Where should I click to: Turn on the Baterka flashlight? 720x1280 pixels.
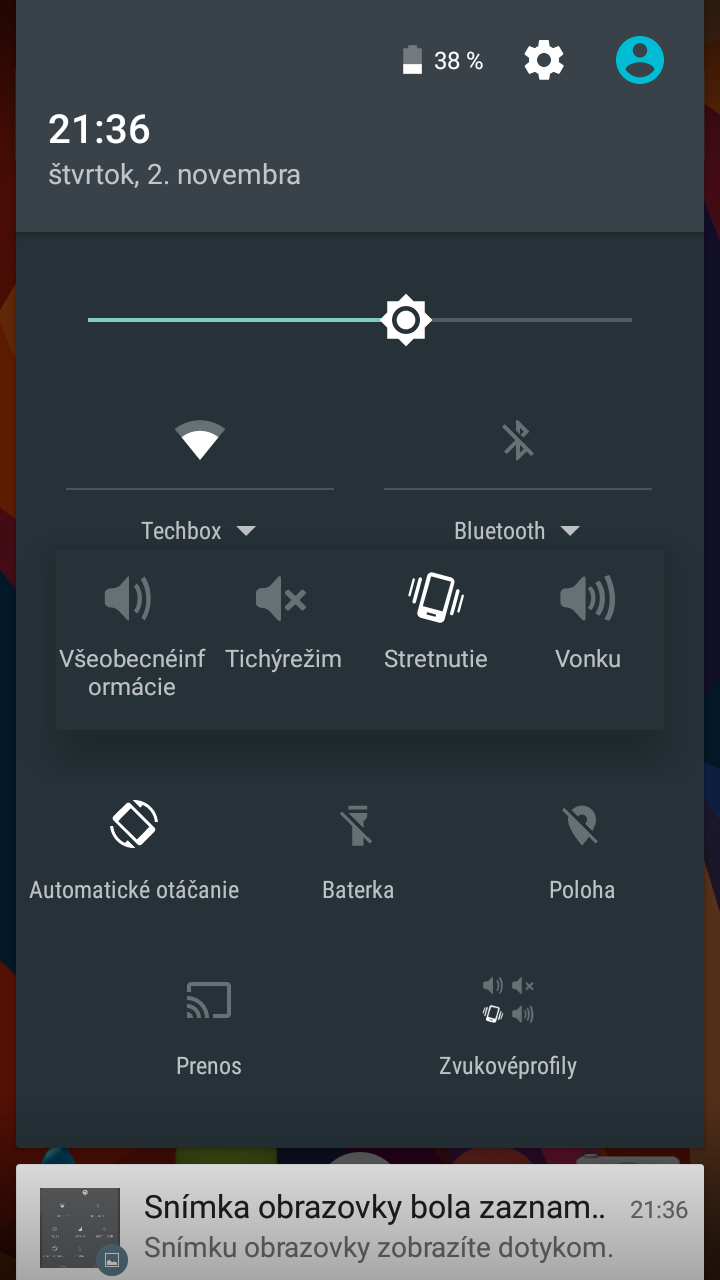tap(358, 850)
